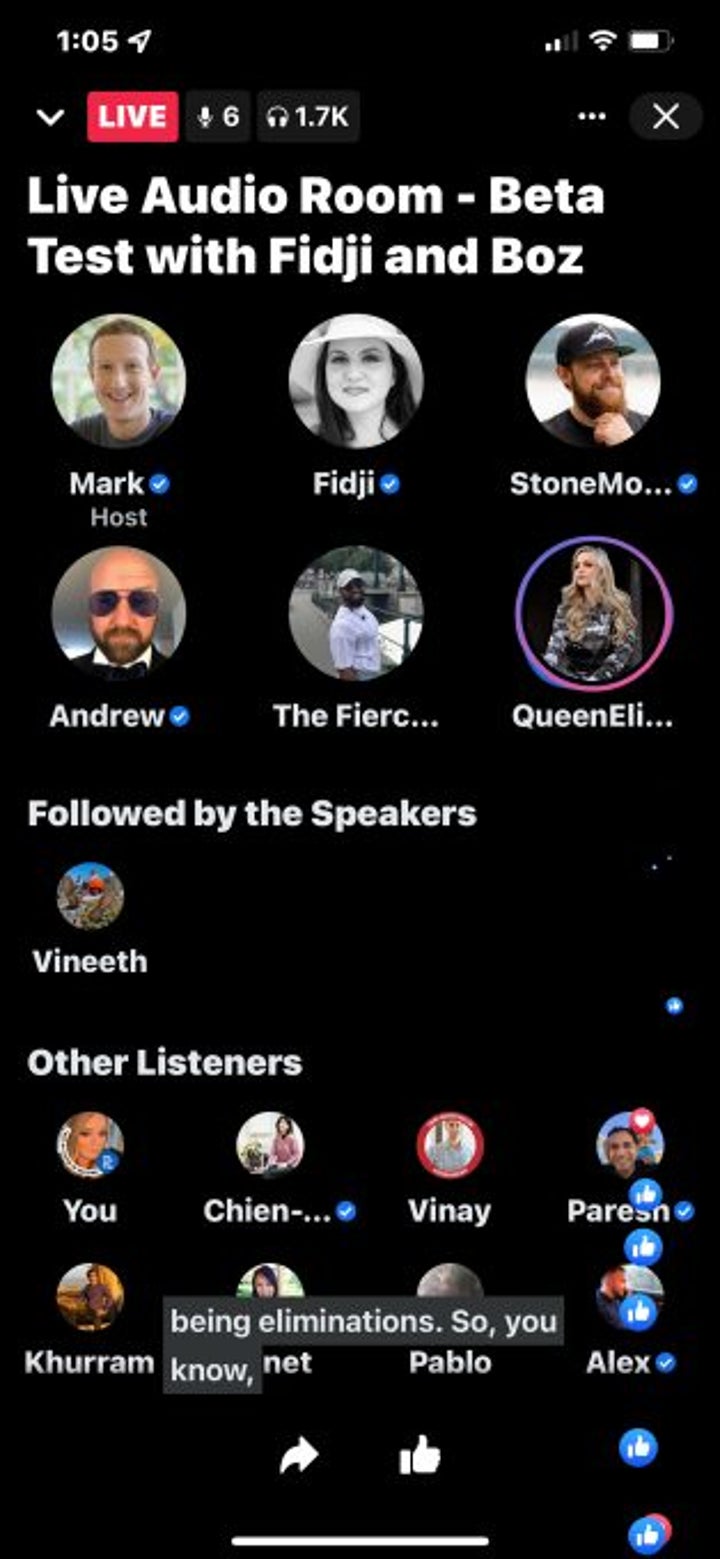Screen dimensions: 720x1559
Task: Minimize the room with the down chevron
Action: [x=50, y=118]
